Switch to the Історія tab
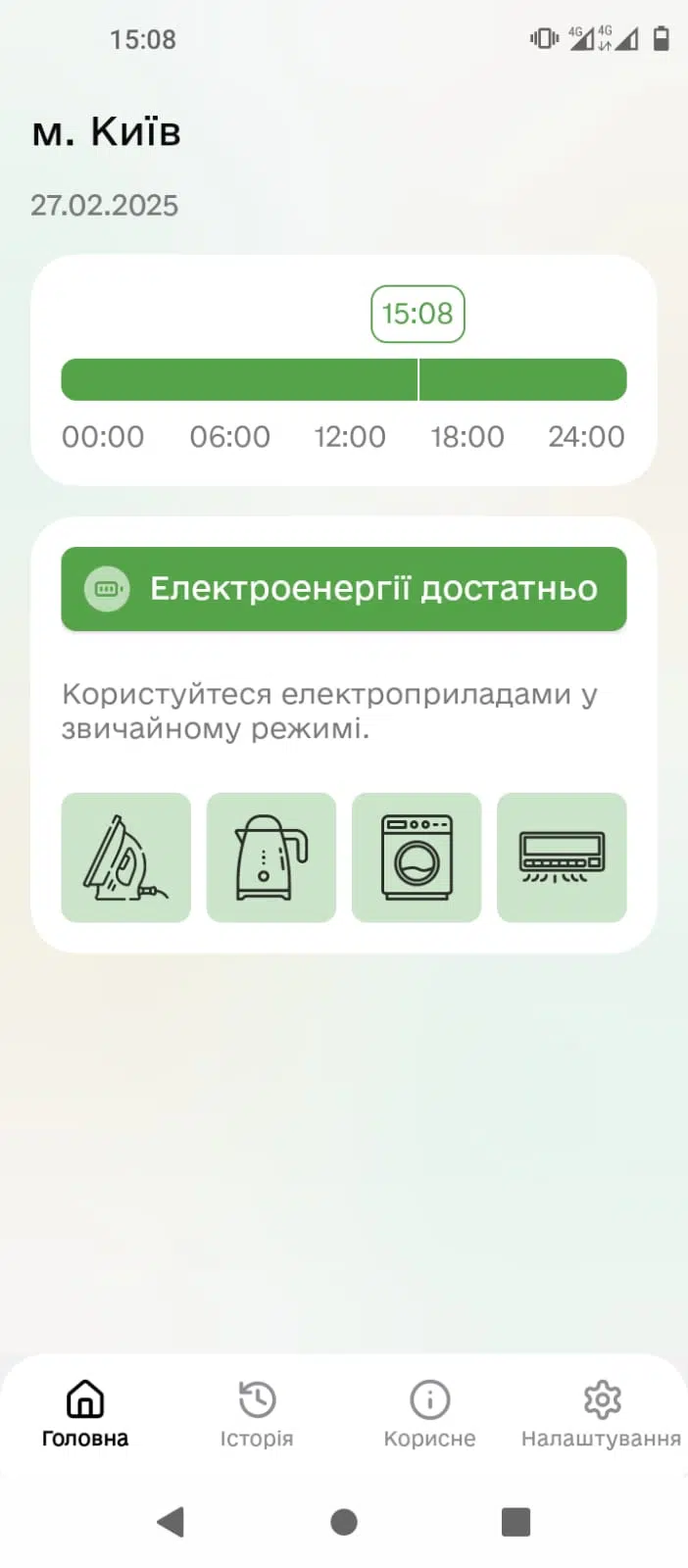Image resolution: width=688 pixels, height=1568 pixels. pyautogui.click(x=257, y=1414)
